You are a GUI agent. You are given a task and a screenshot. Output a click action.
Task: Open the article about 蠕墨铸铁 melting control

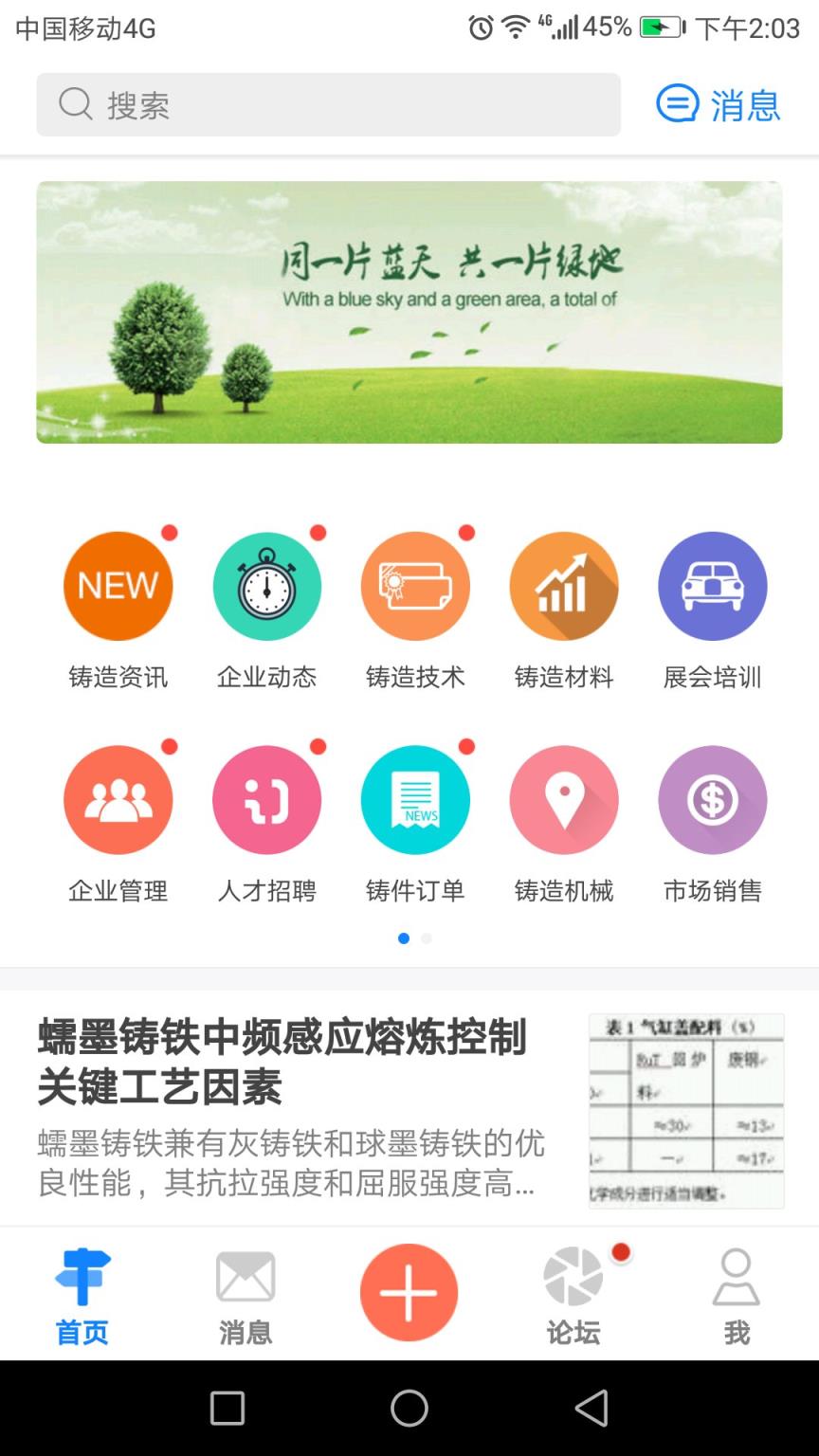284,1100
